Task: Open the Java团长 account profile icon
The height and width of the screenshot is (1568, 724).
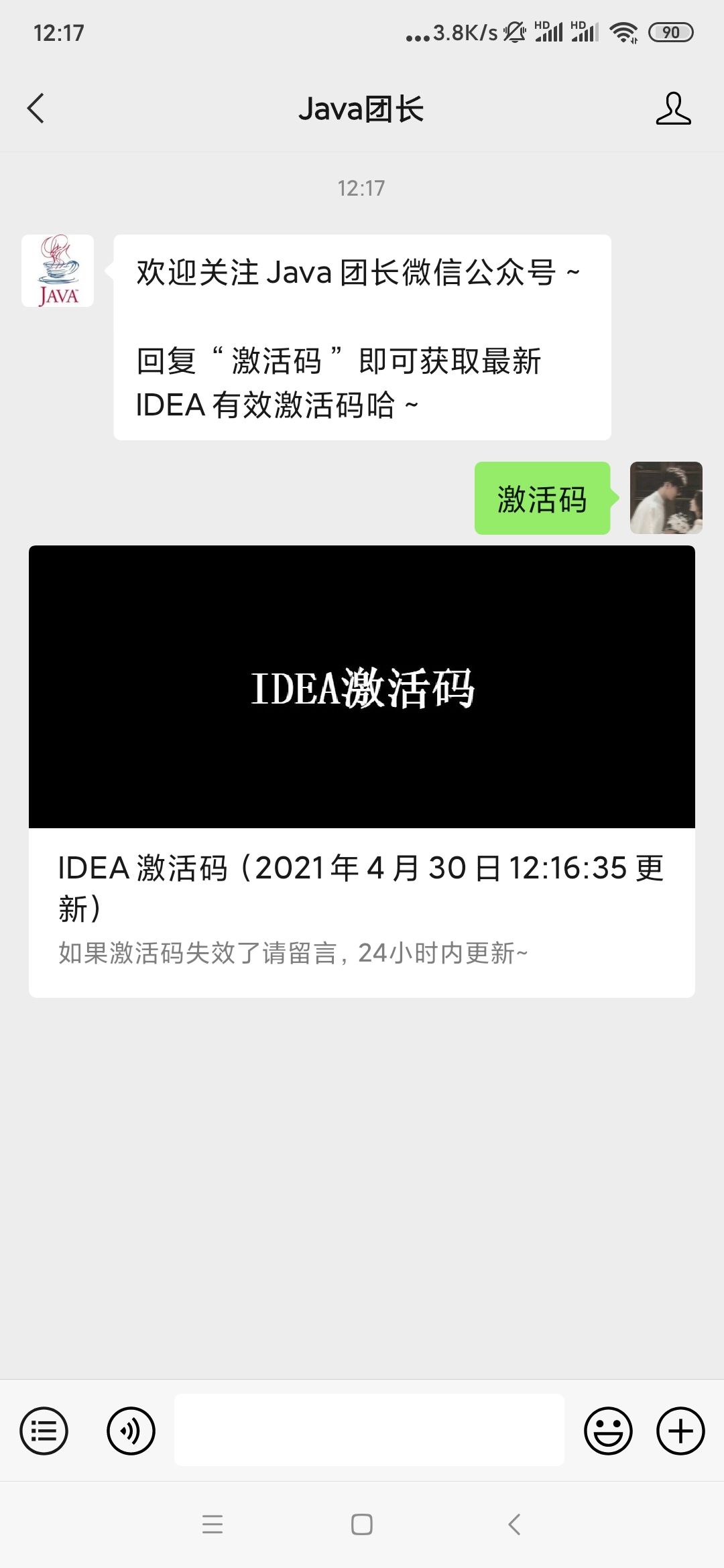Action: [x=672, y=109]
